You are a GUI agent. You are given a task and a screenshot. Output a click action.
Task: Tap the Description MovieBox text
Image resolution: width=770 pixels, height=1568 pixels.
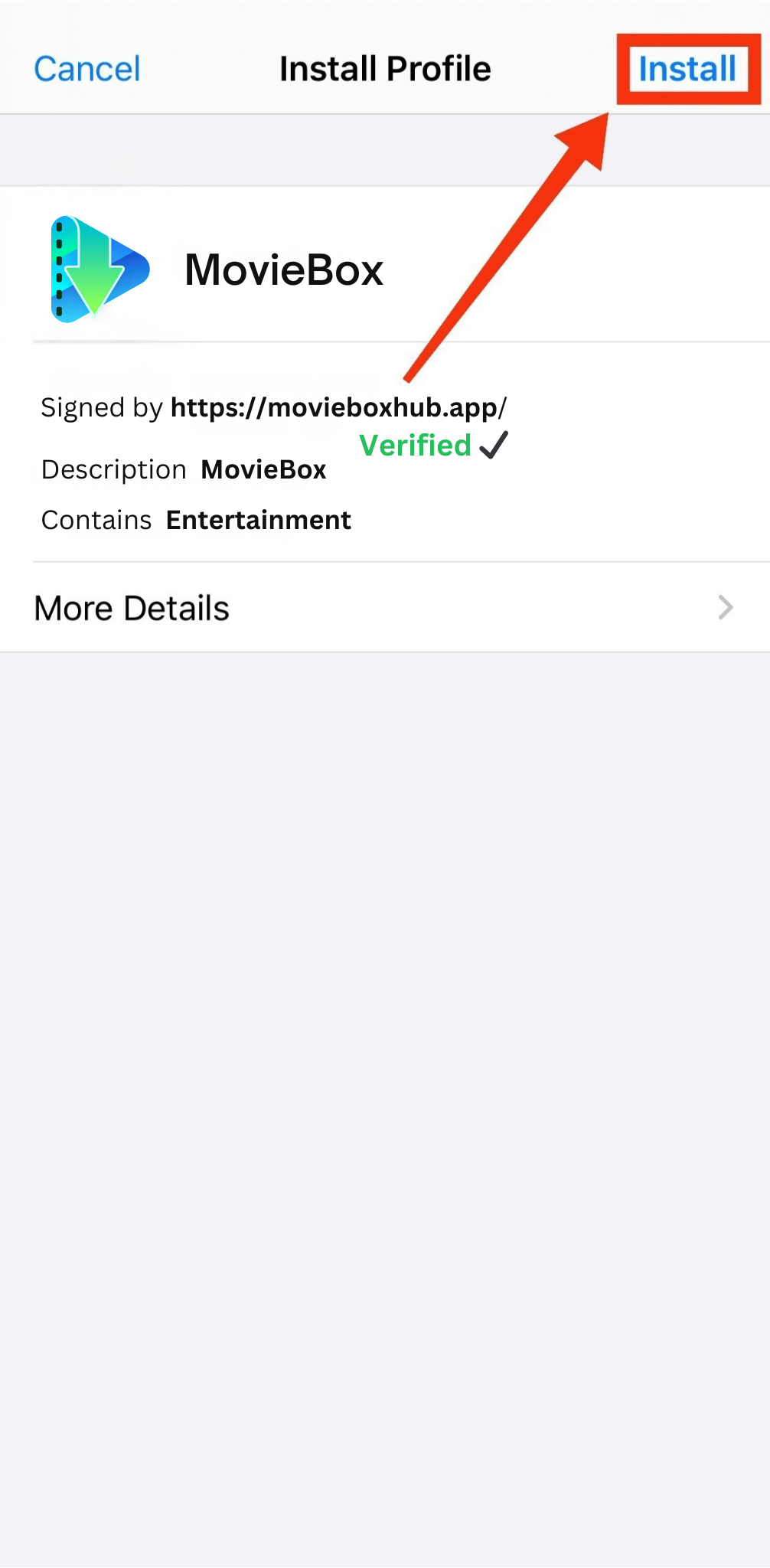[x=184, y=469]
